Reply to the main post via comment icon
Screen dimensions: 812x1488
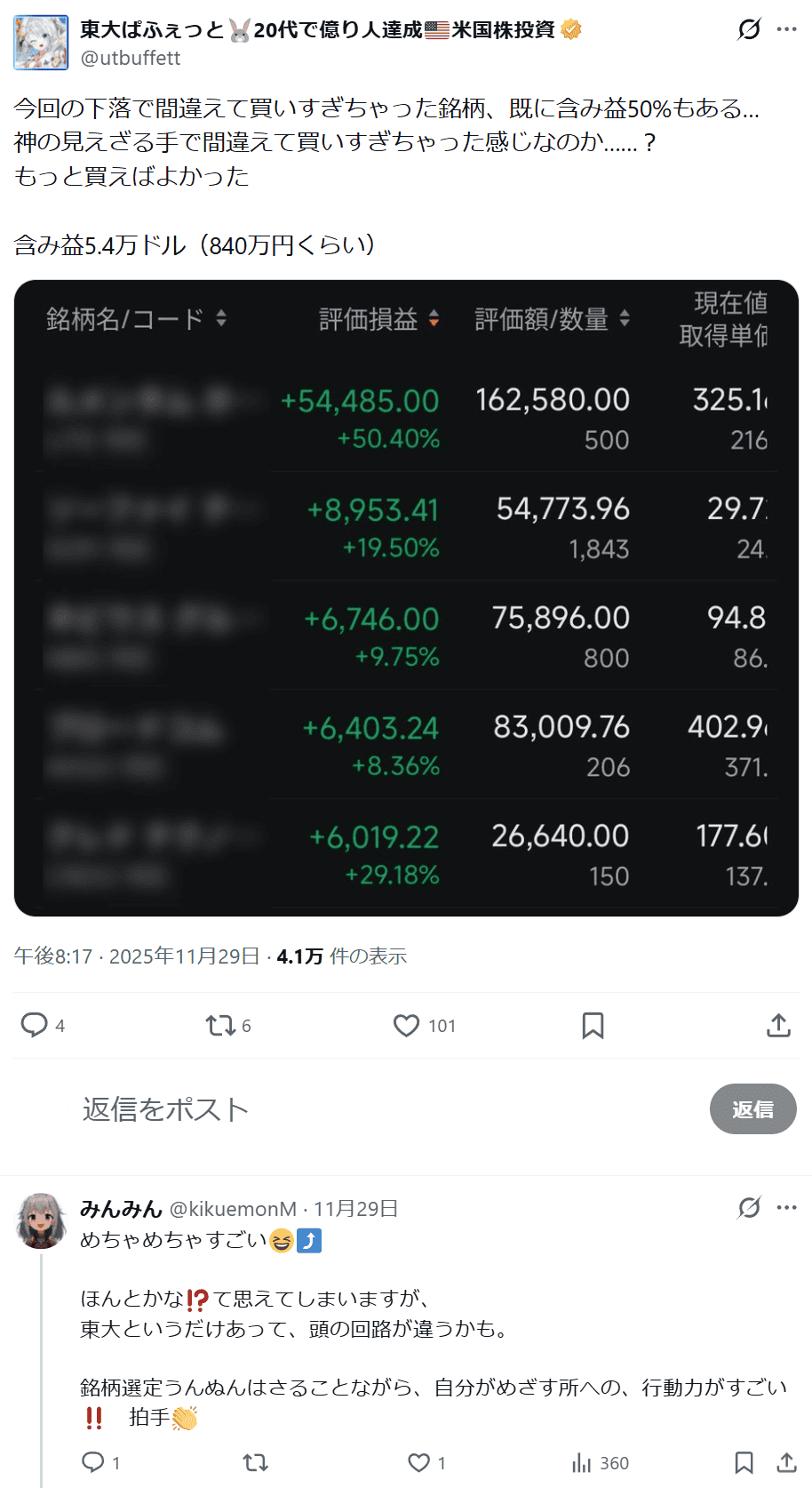[x=35, y=1025]
